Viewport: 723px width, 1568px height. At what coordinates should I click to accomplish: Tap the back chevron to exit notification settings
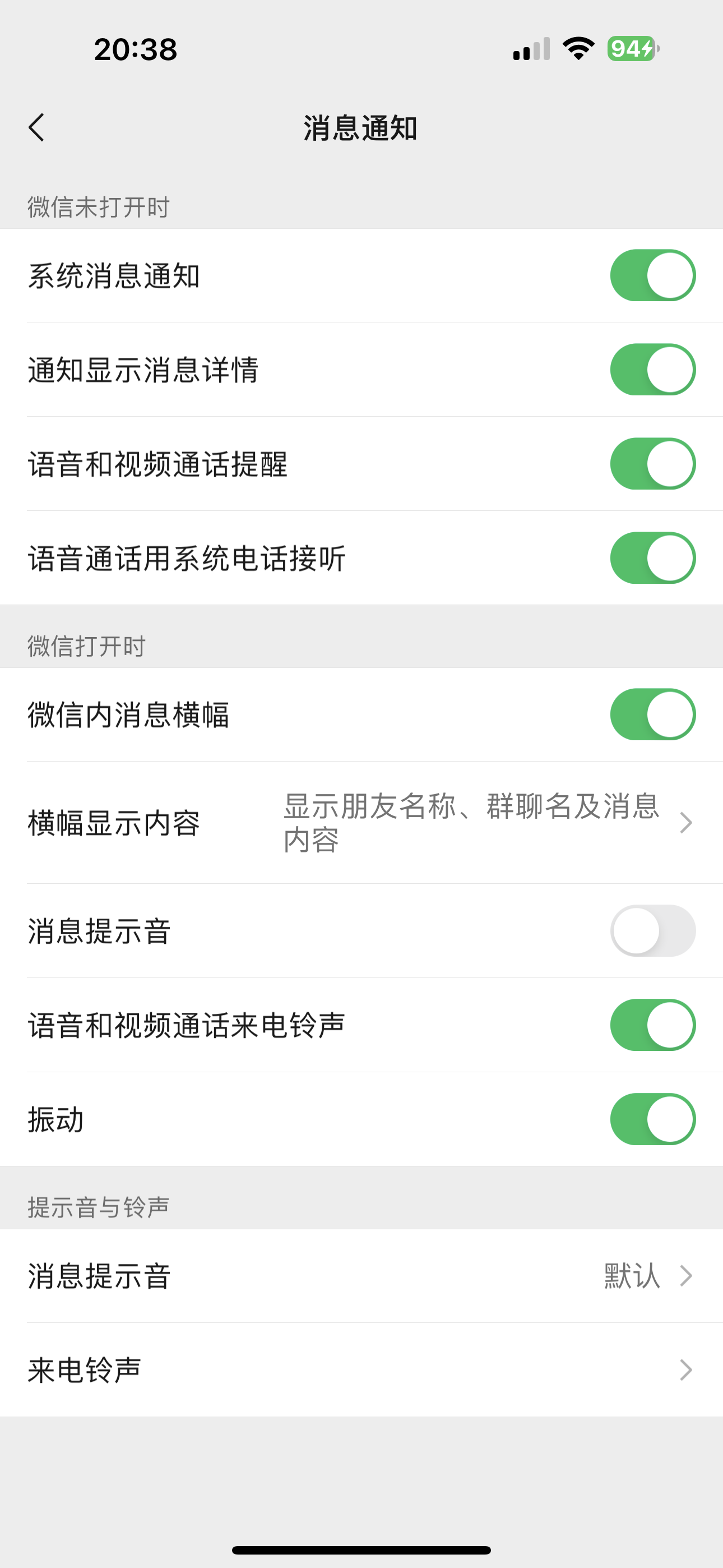[x=38, y=128]
